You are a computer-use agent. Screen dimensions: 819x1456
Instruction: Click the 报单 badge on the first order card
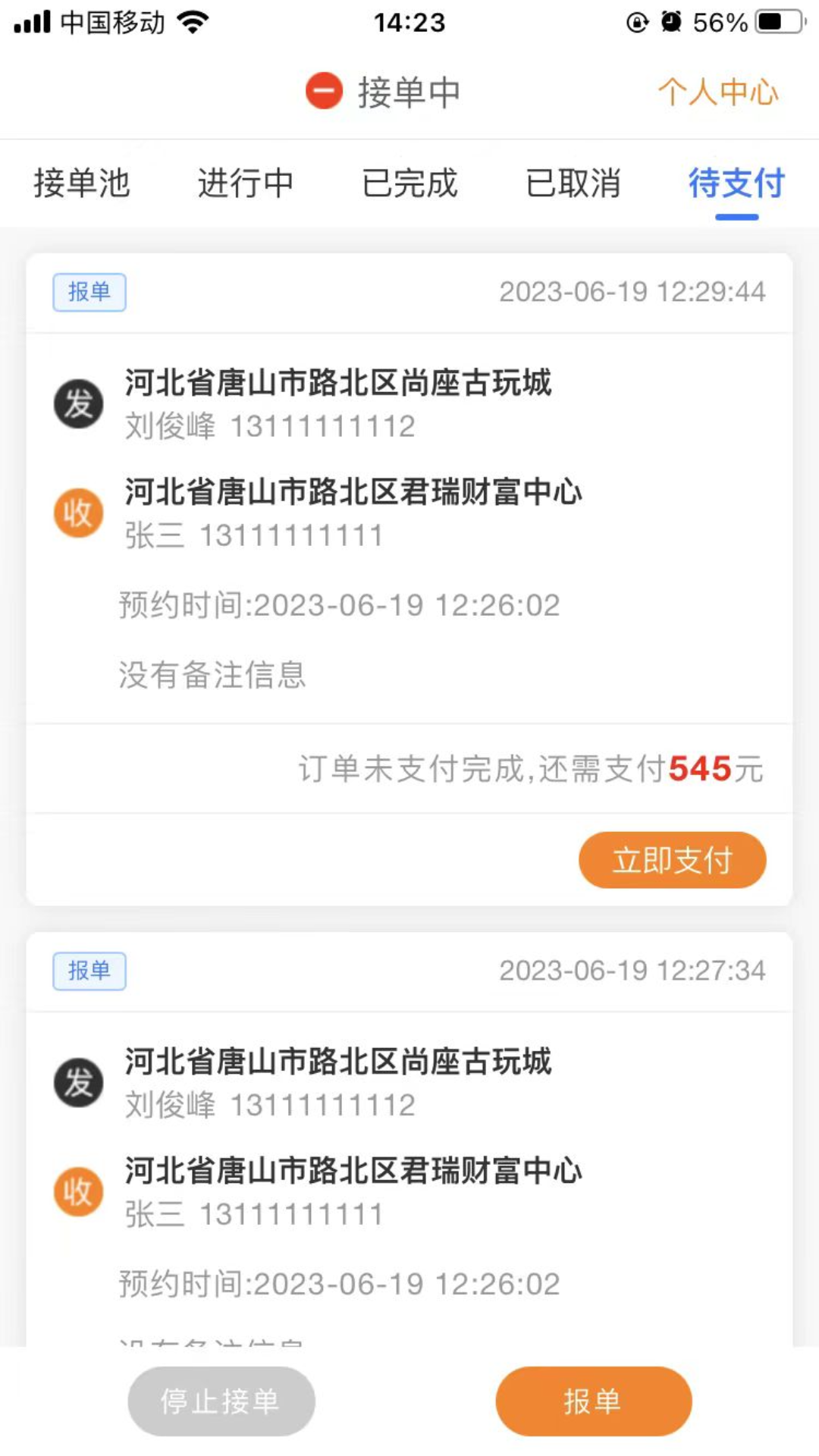(89, 293)
